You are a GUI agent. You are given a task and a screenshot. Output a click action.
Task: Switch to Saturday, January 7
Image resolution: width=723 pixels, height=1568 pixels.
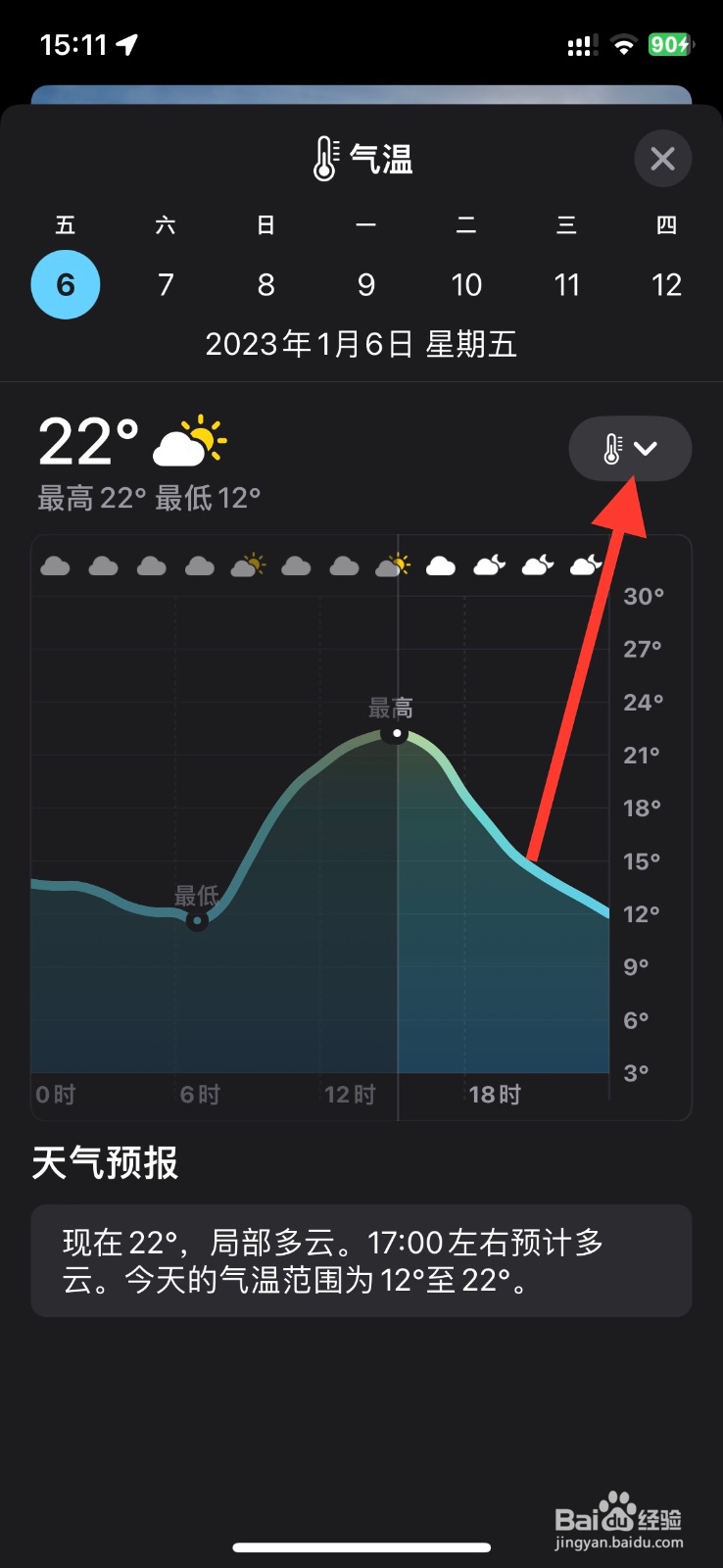[166, 285]
